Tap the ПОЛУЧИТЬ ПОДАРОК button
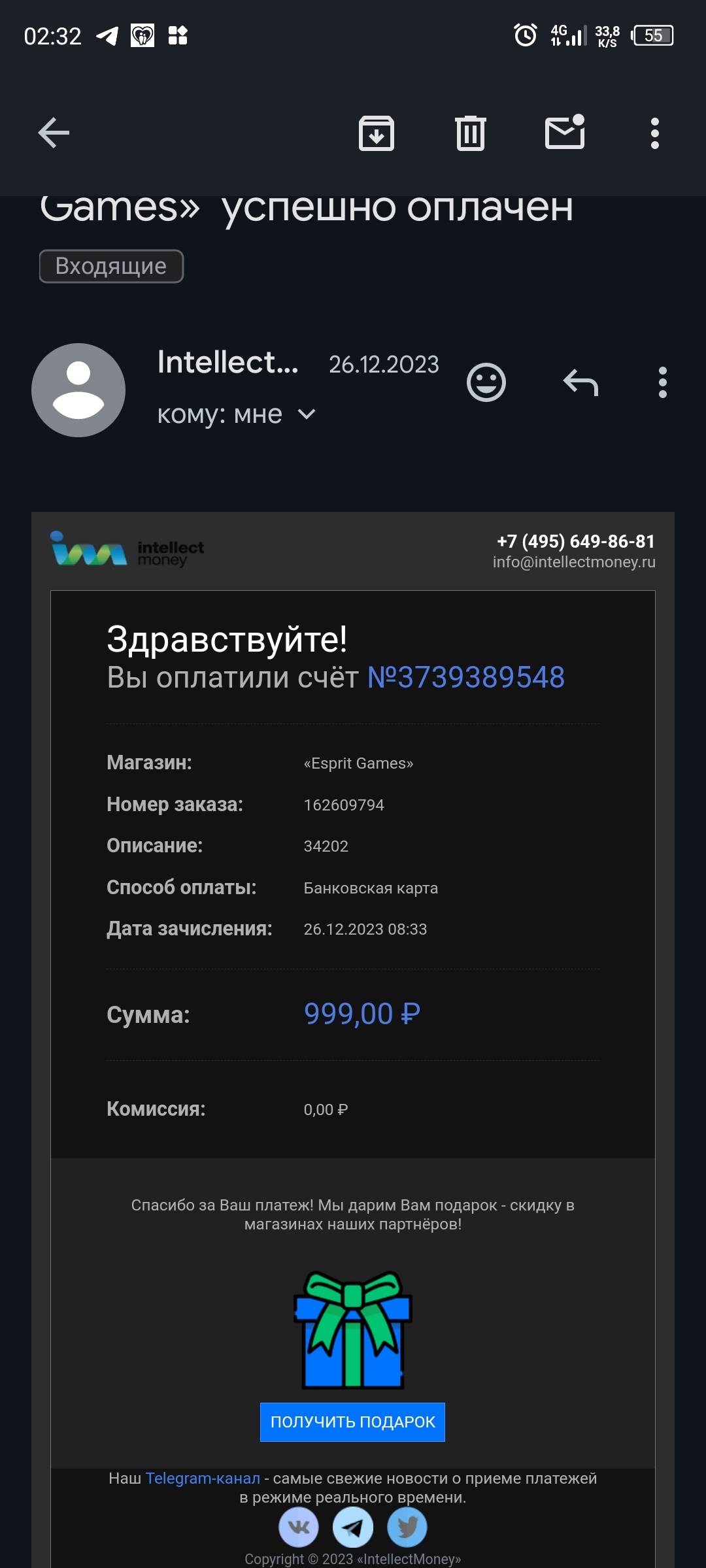The image size is (706, 1568). pos(352,1422)
